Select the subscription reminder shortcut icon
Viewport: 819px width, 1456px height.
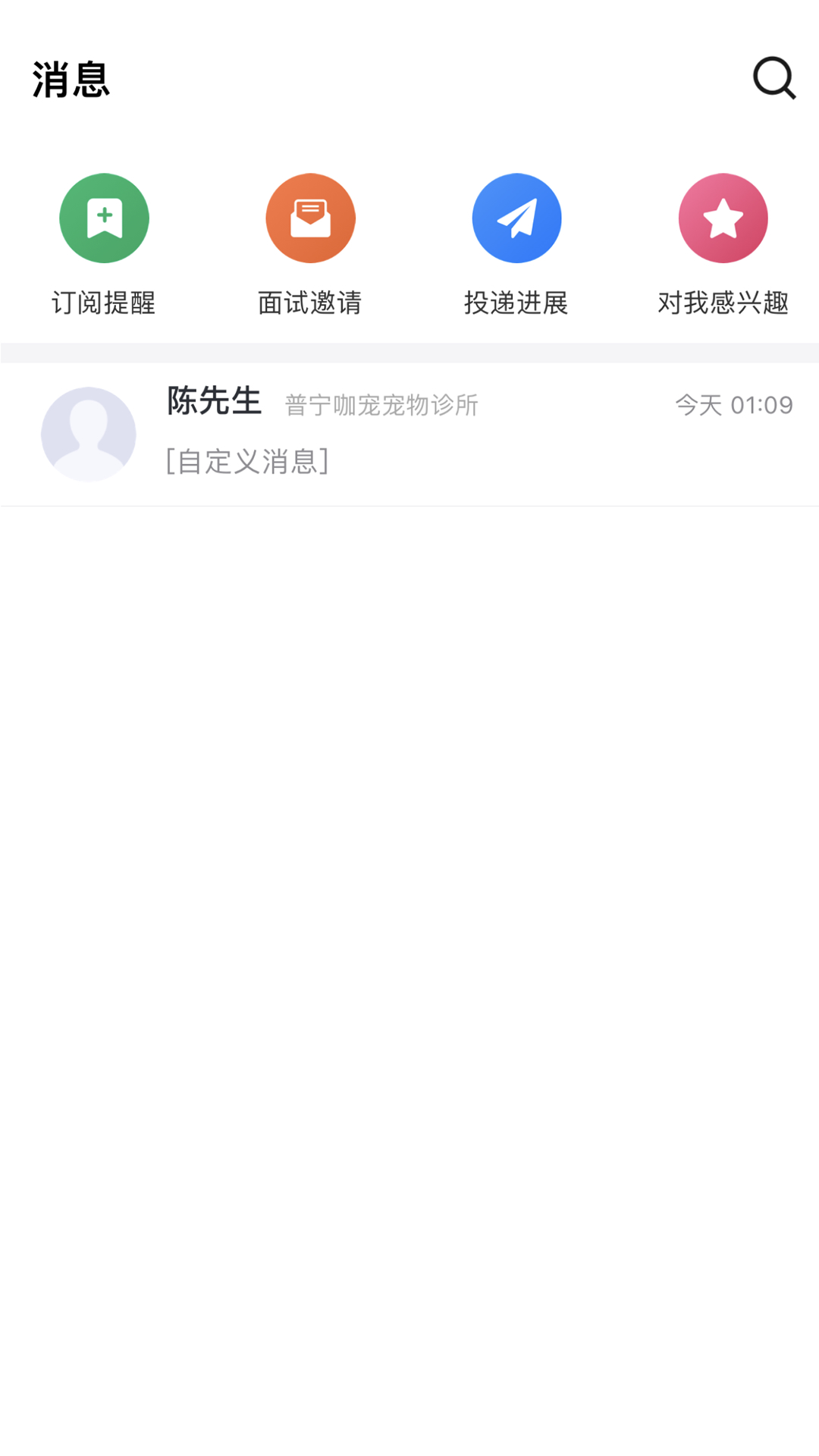(x=104, y=218)
